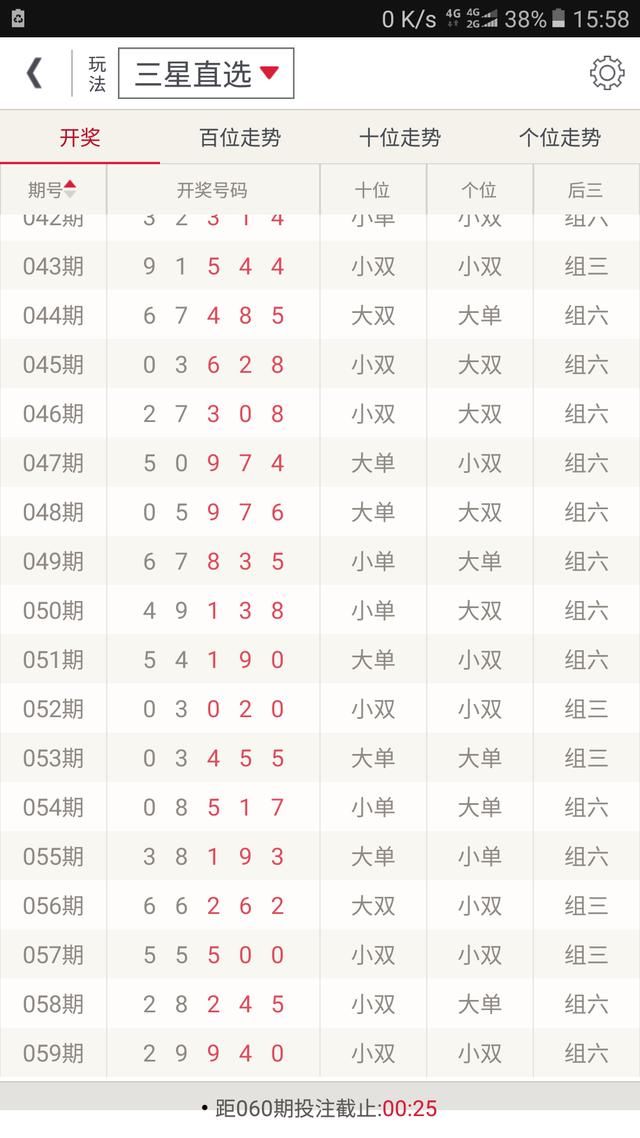Screen dimensions: 640x1138
Task: Switch to the 开奖 tab
Action: click(x=80, y=138)
